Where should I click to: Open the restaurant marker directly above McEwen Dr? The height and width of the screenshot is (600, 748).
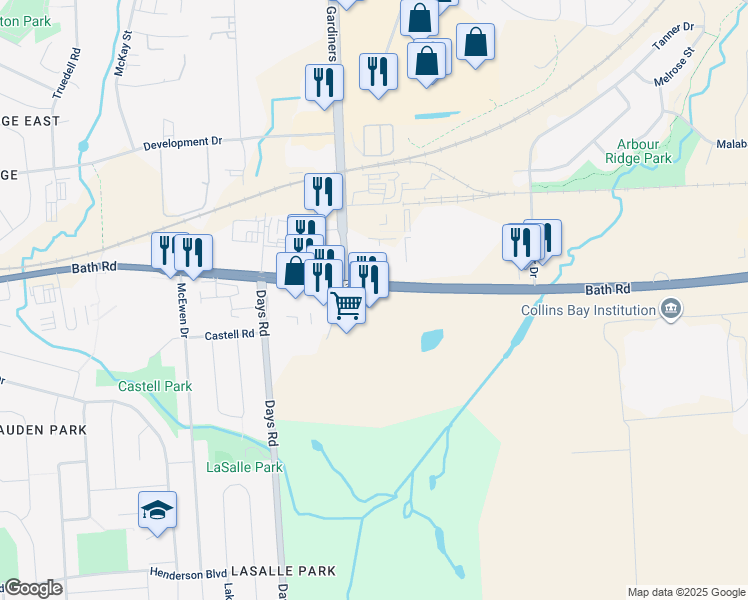[193, 256]
